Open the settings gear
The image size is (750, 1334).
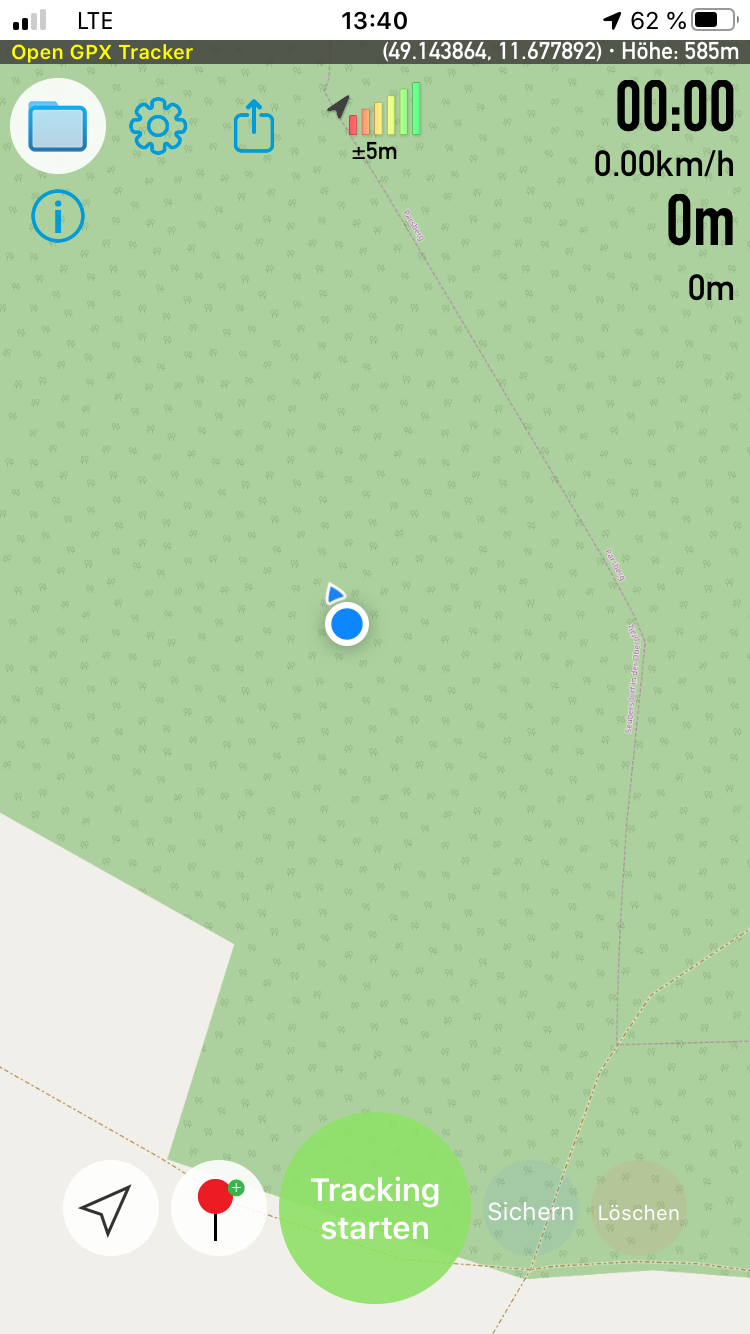[x=158, y=126]
